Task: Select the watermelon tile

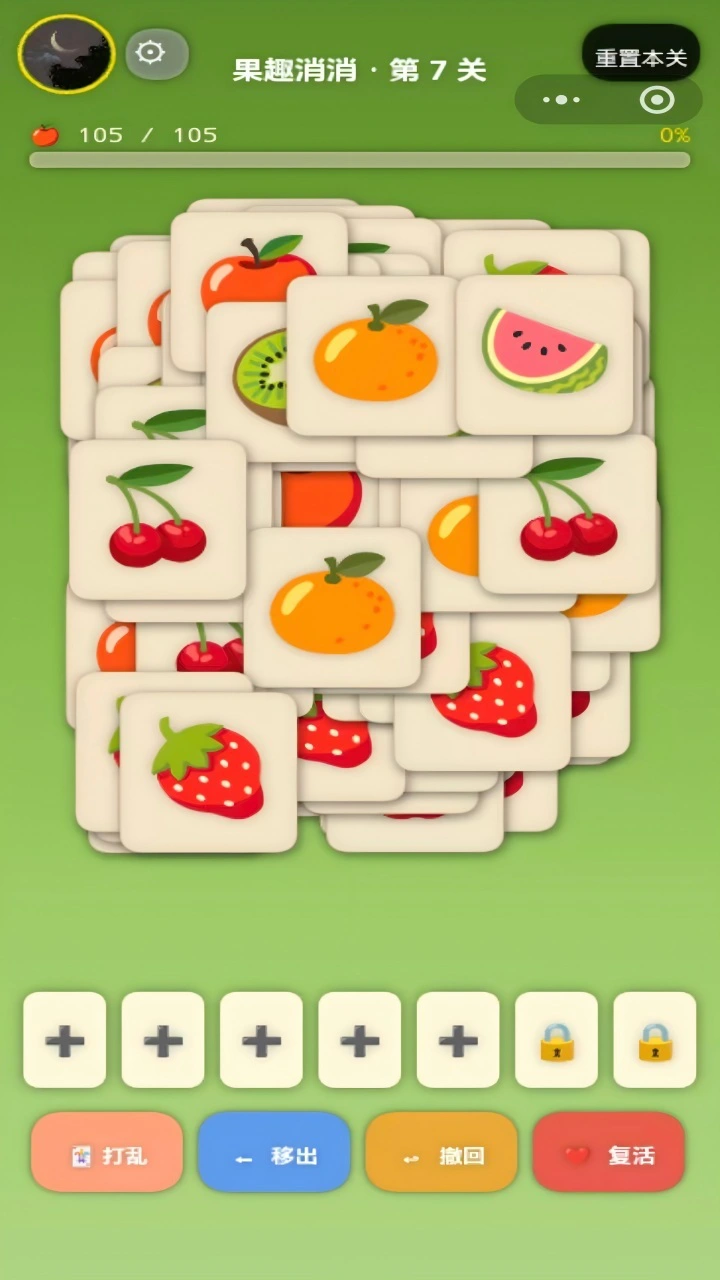Action: click(x=545, y=355)
